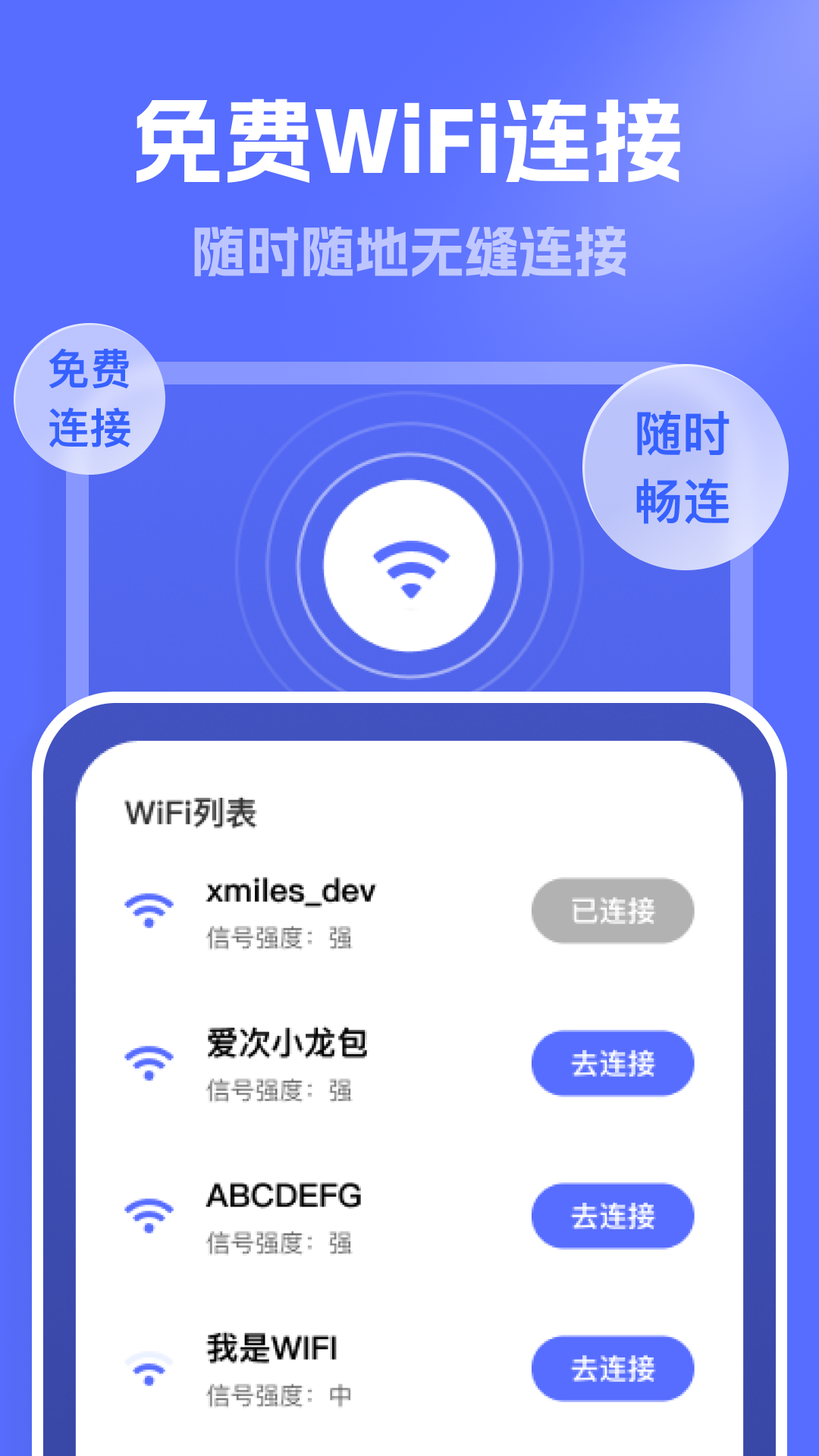Select the xmiles_dev WiFi signal icon

pos(149,908)
